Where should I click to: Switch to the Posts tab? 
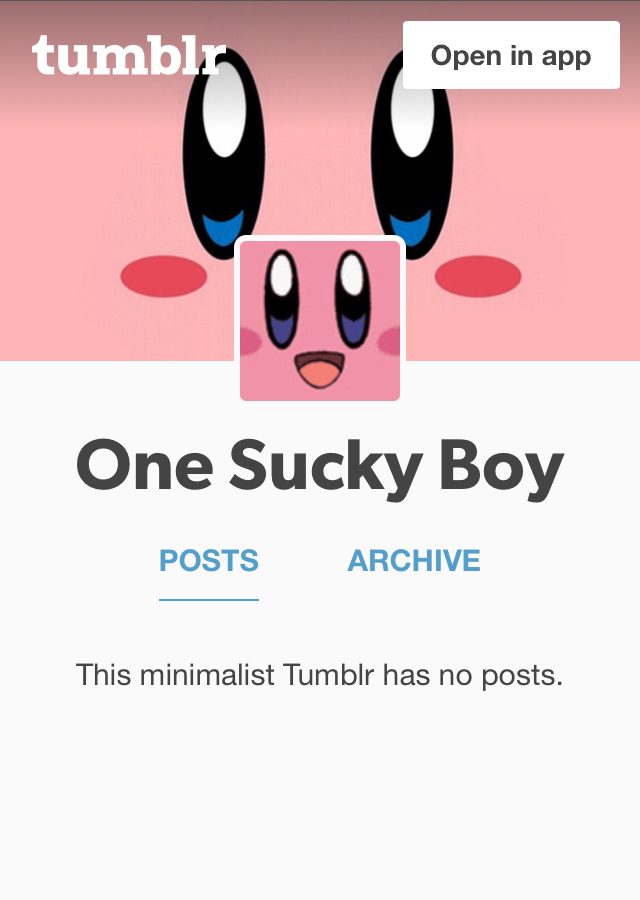pos(209,561)
